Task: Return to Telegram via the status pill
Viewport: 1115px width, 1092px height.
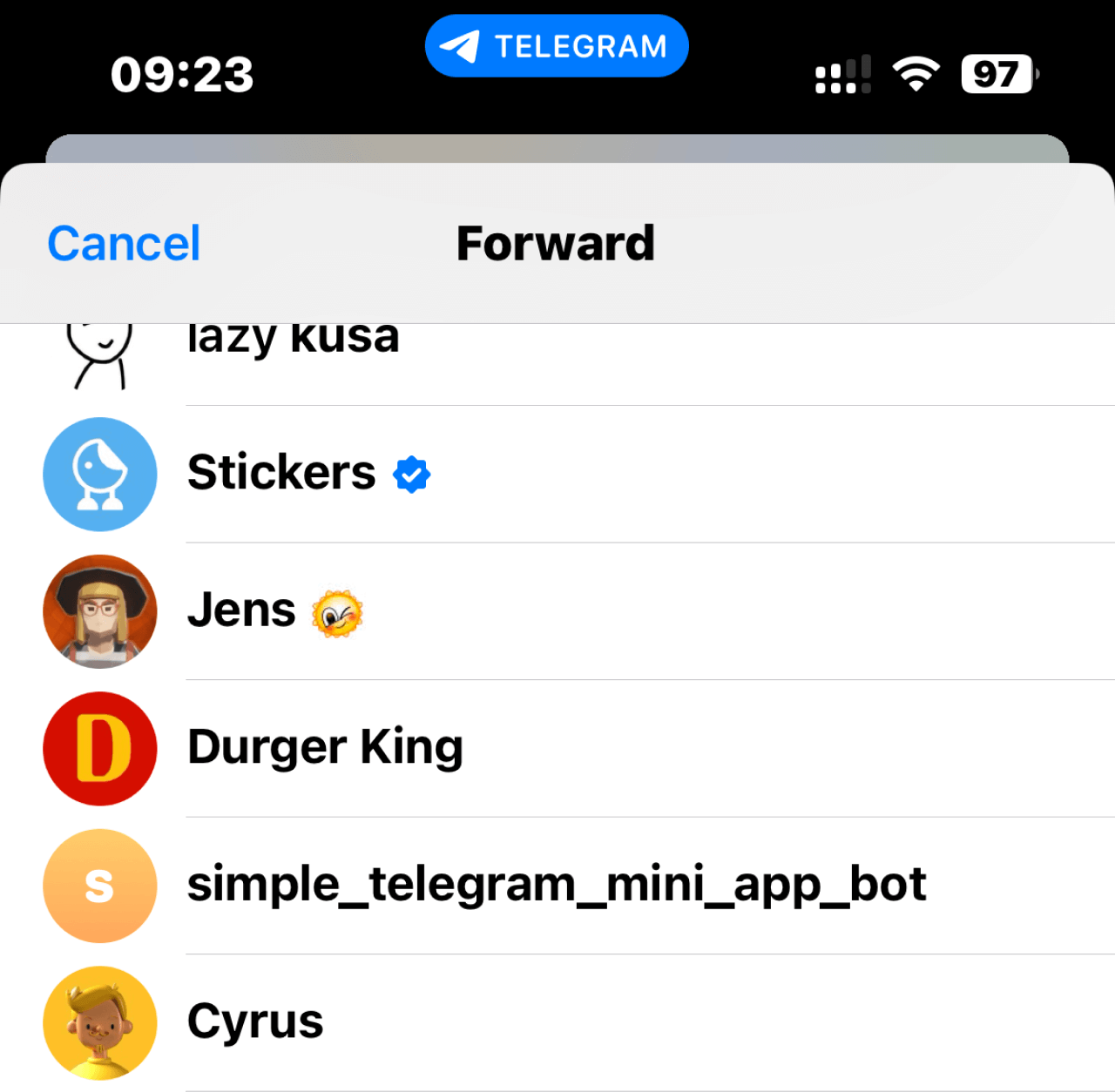Action: pos(557,46)
